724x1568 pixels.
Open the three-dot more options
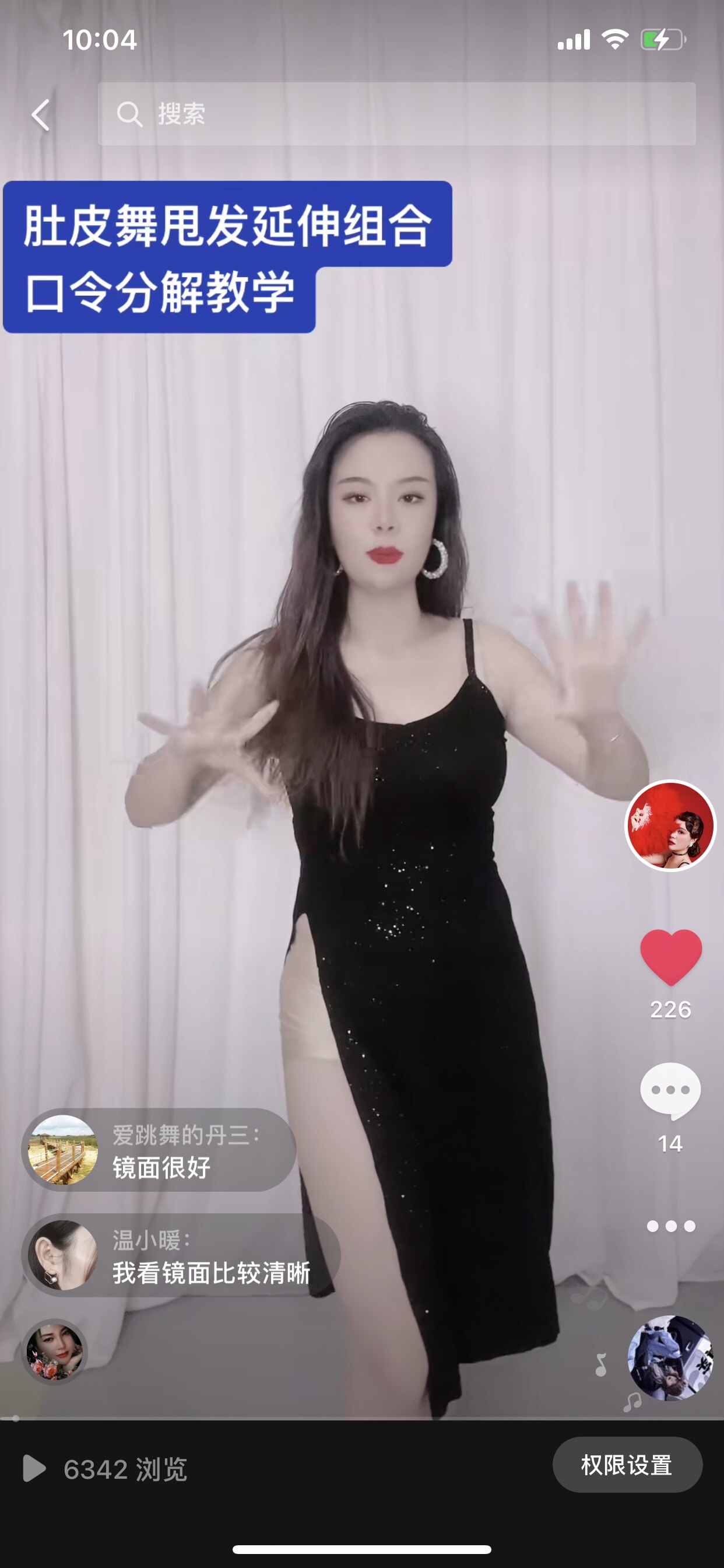tap(670, 1226)
